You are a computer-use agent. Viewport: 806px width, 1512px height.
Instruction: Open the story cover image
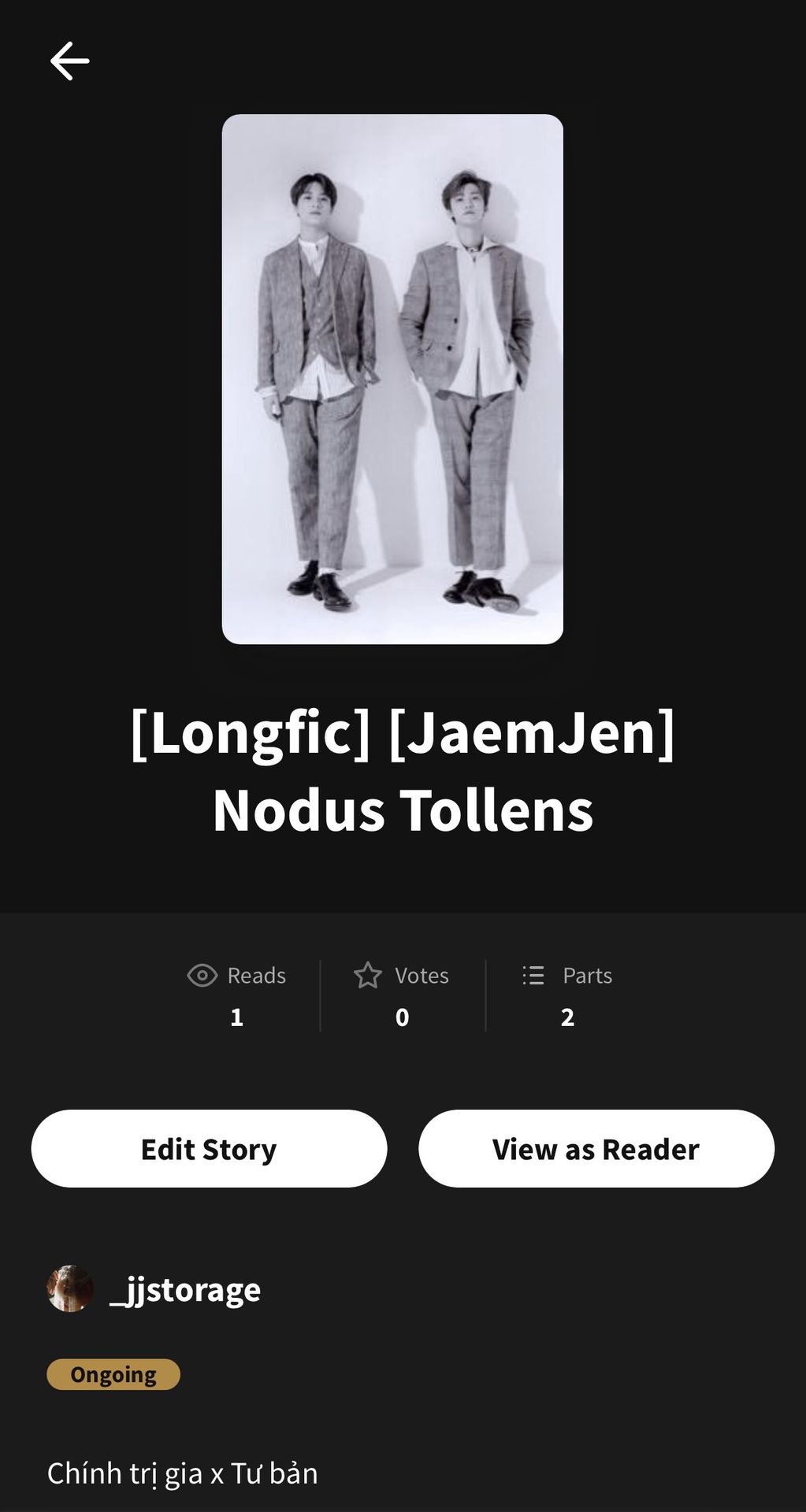tap(392, 379)
